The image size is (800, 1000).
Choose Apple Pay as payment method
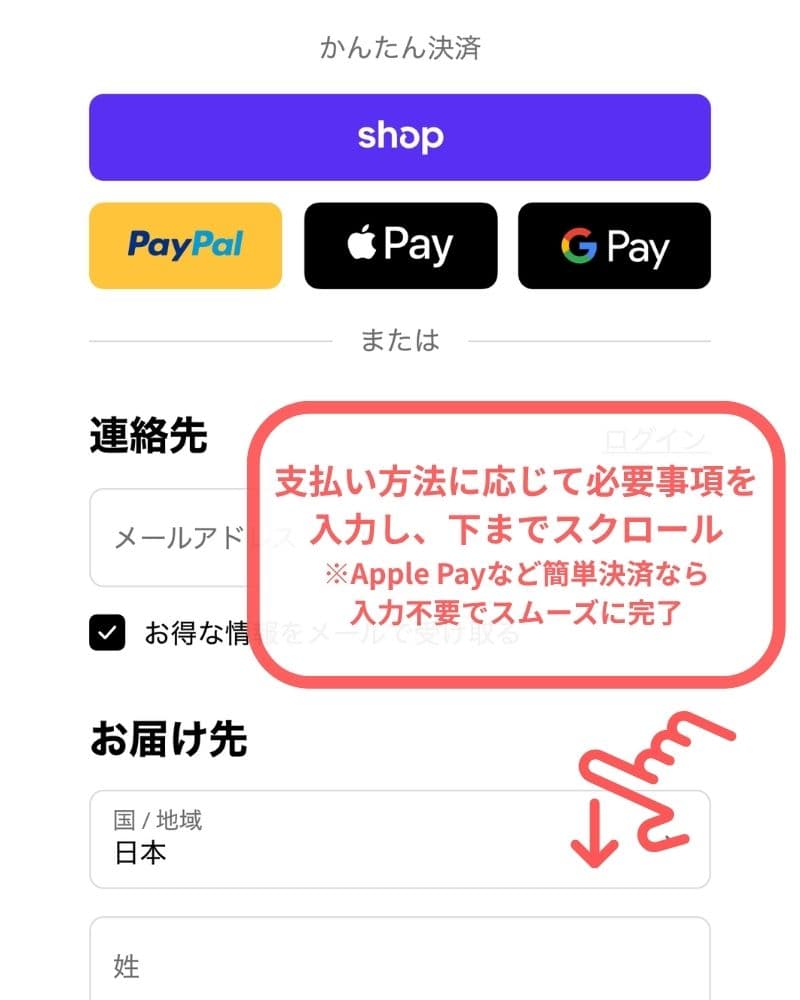pos(400,245)
